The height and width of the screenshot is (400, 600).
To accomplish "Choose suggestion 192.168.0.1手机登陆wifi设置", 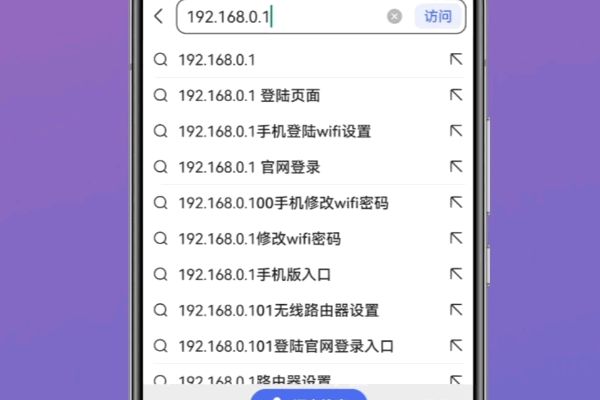I will tap(275, 131).
